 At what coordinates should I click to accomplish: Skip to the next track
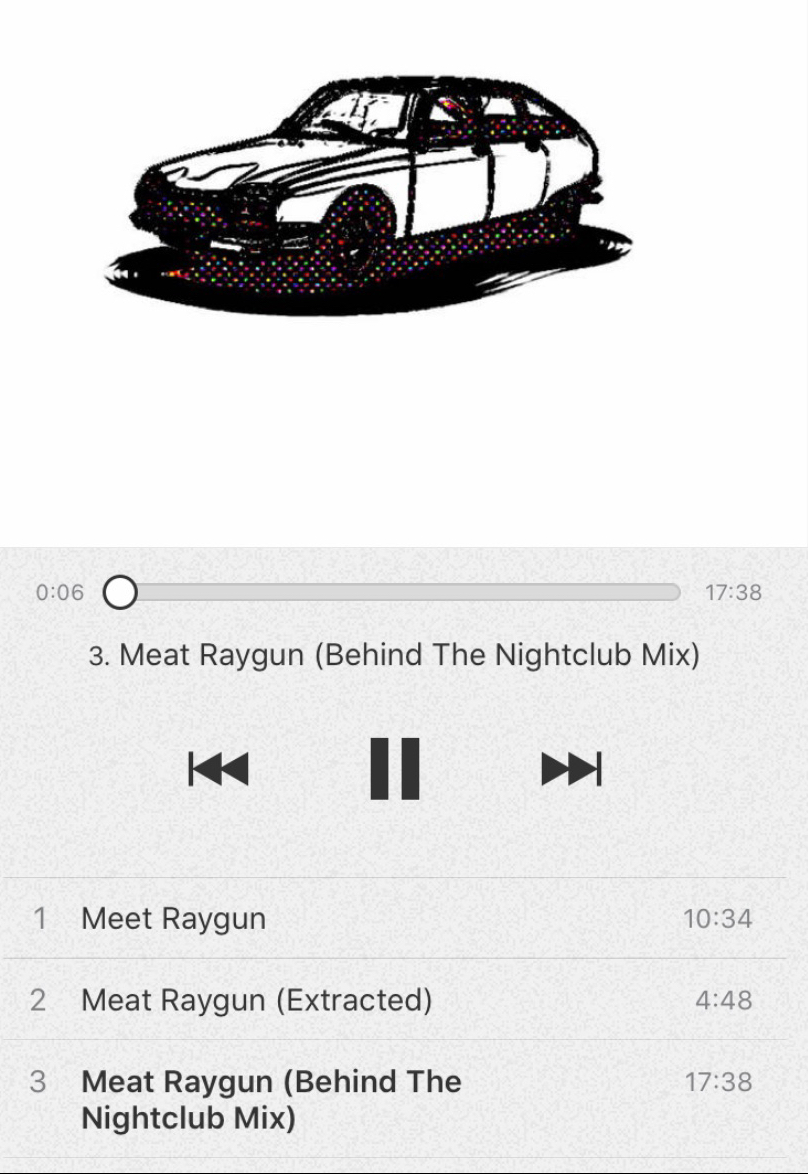(571, 769)
